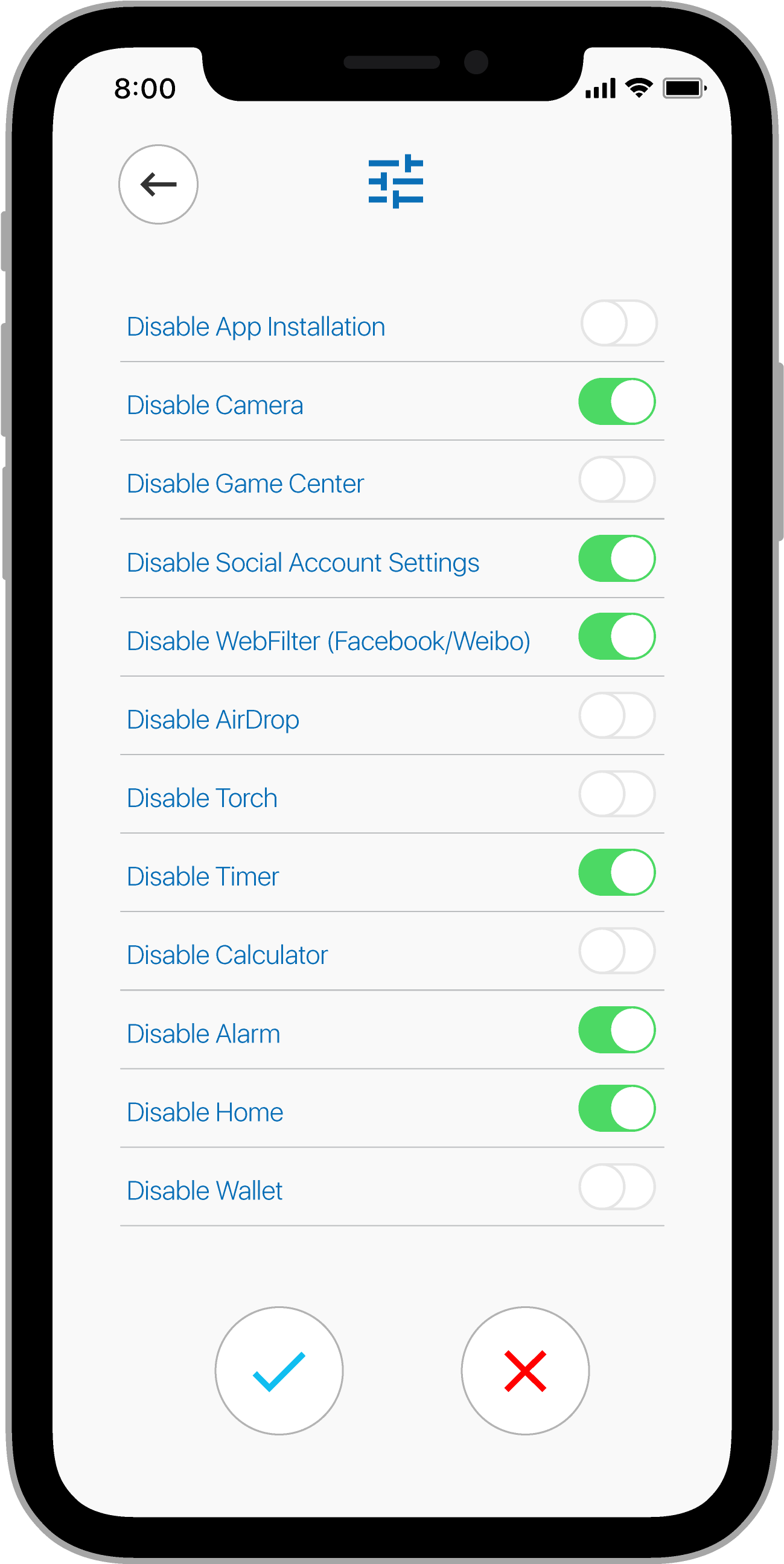The width and height of the screenshot is (784, 1564).
Task: Confirm settings with the blue checkmark button
Action: [x=279, y=1370]
